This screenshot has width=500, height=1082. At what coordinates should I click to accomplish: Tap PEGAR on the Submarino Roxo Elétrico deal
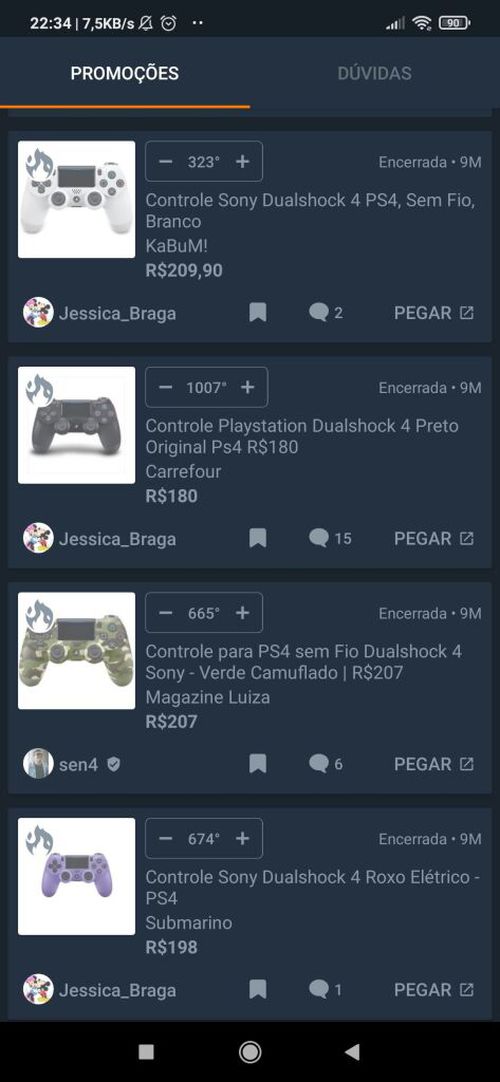pyautogui.click(x=434, y=990)
